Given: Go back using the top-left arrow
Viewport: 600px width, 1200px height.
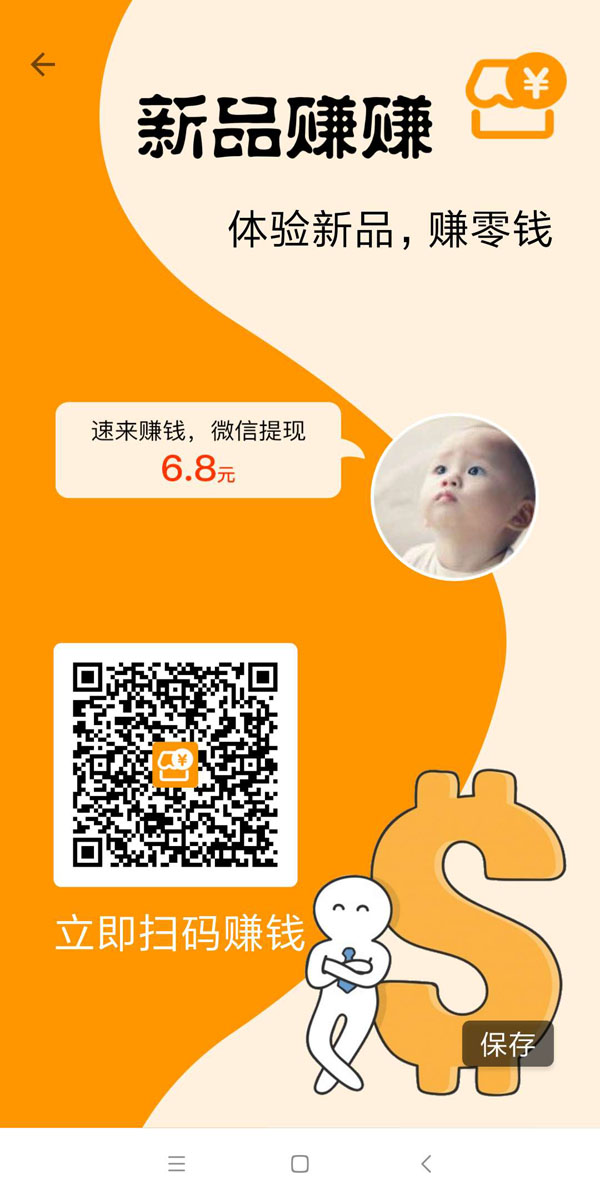Looking at the screenshot, I should pyautogui.click(x=42, y=65).
